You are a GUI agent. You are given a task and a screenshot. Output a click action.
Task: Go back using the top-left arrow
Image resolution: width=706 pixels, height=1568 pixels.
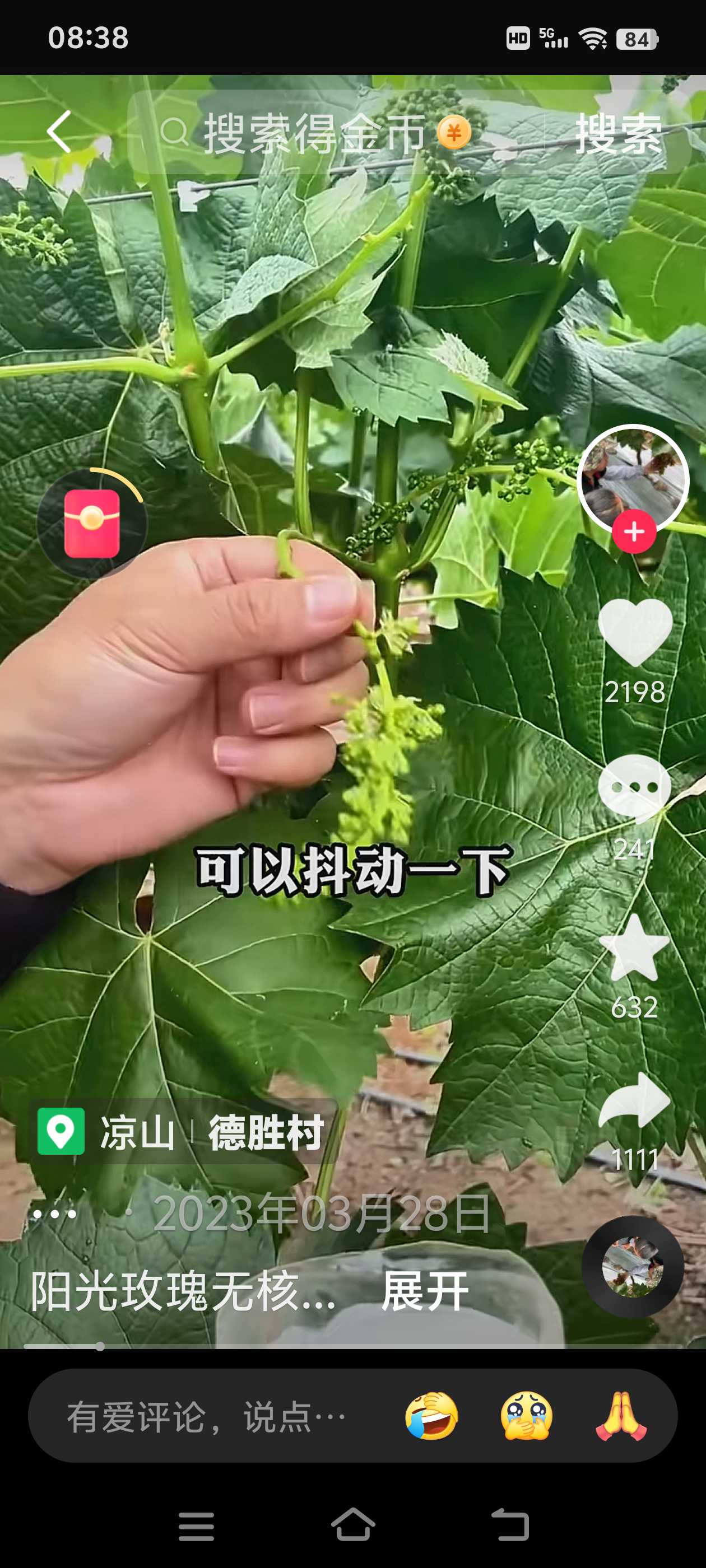coord(59,132)
